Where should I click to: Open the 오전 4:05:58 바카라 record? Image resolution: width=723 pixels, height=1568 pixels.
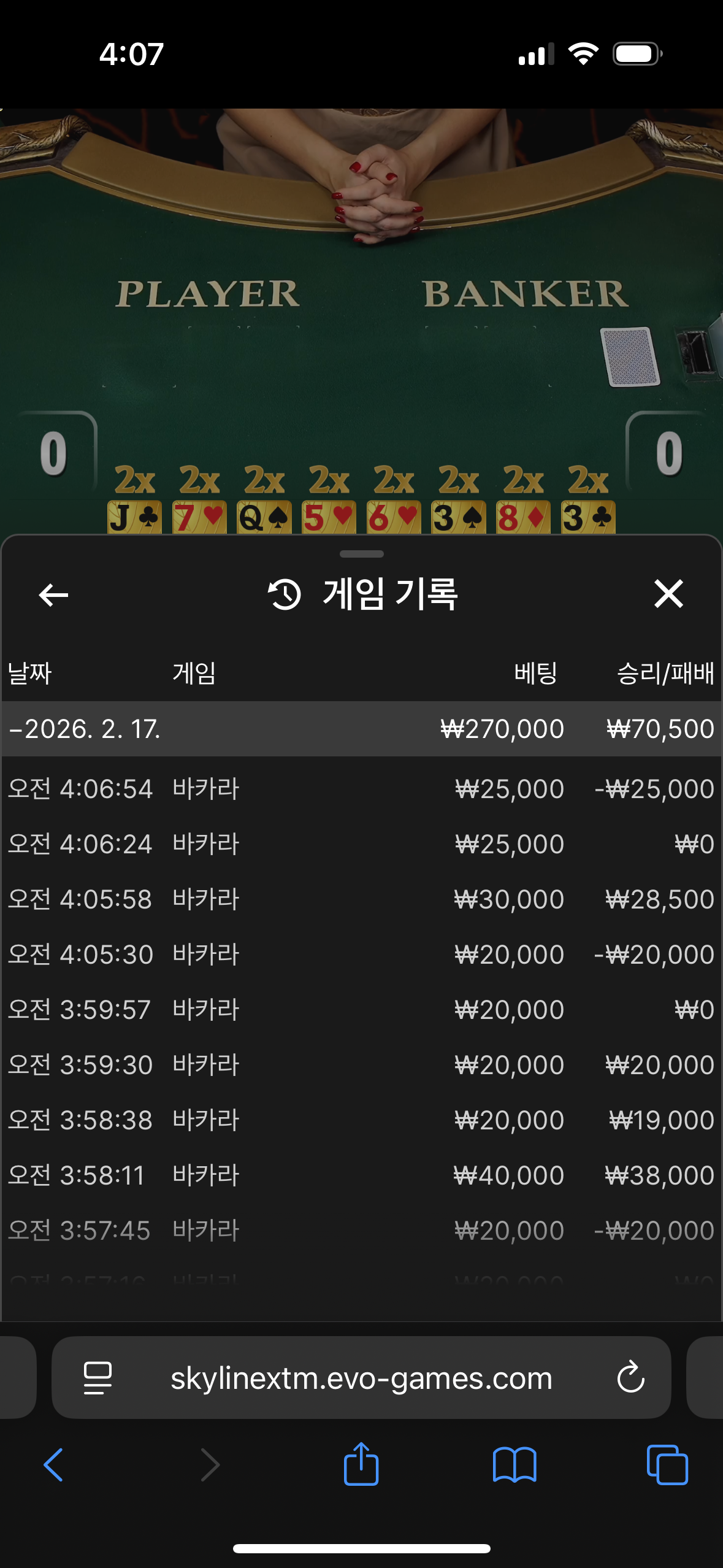[361, 899]
